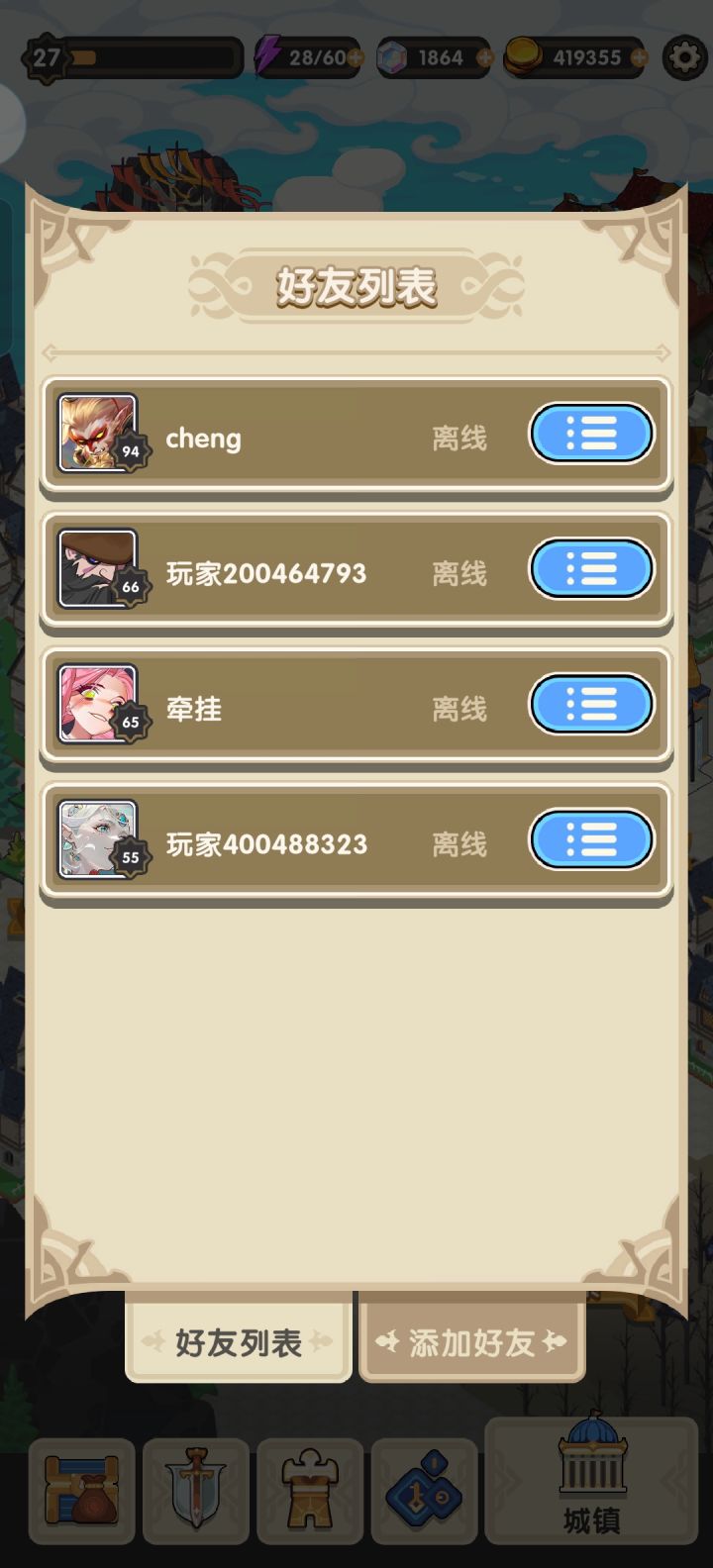713x1568 pixels.
Task: Click 牵挂's pink-haired avatar
Action: tap(99, 704)
